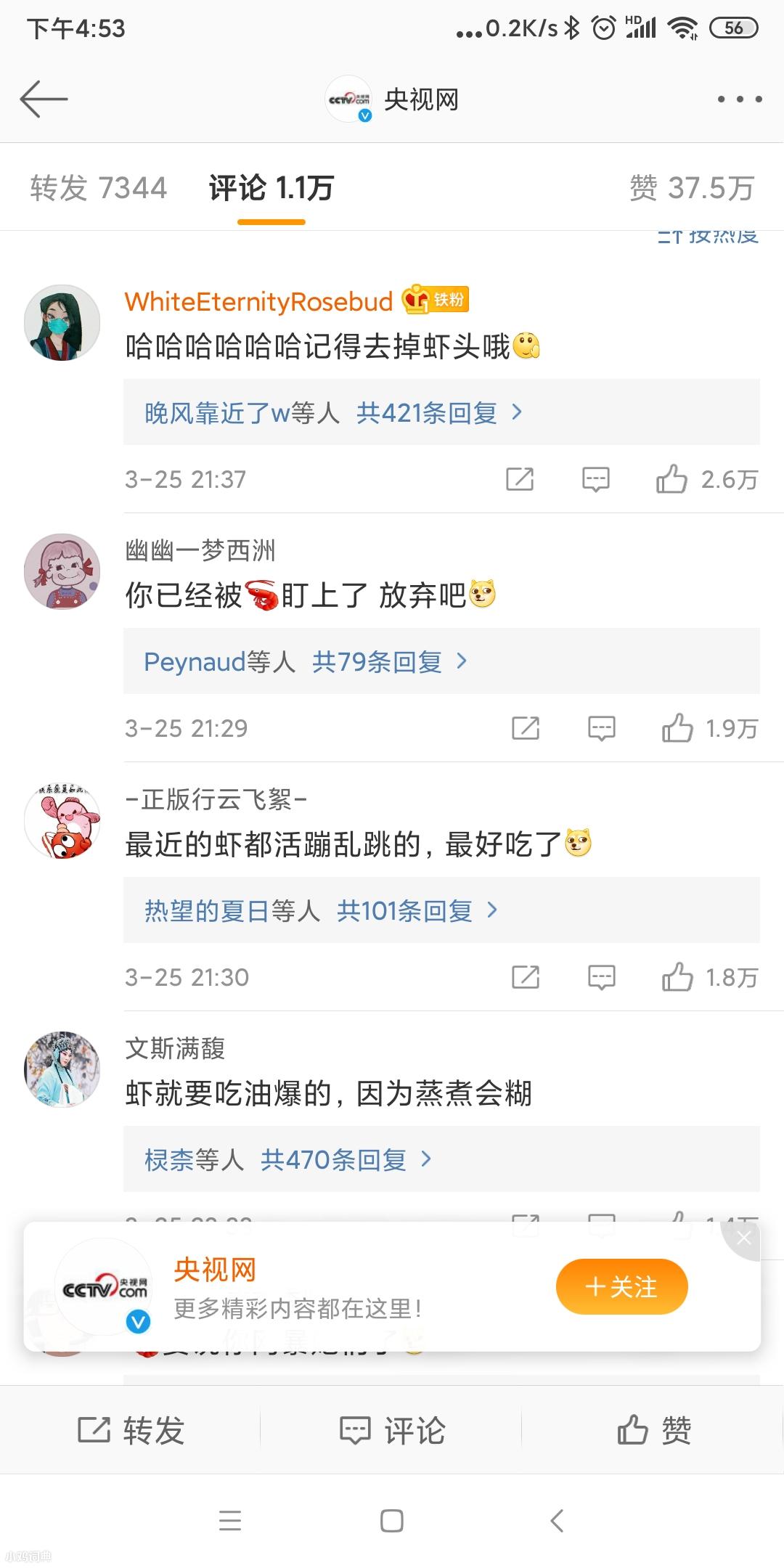Expand 共470条回复 under 文斯满馥
Image resolution: width=784 pixels, height=1568 pixels.
pos(333,1159)
